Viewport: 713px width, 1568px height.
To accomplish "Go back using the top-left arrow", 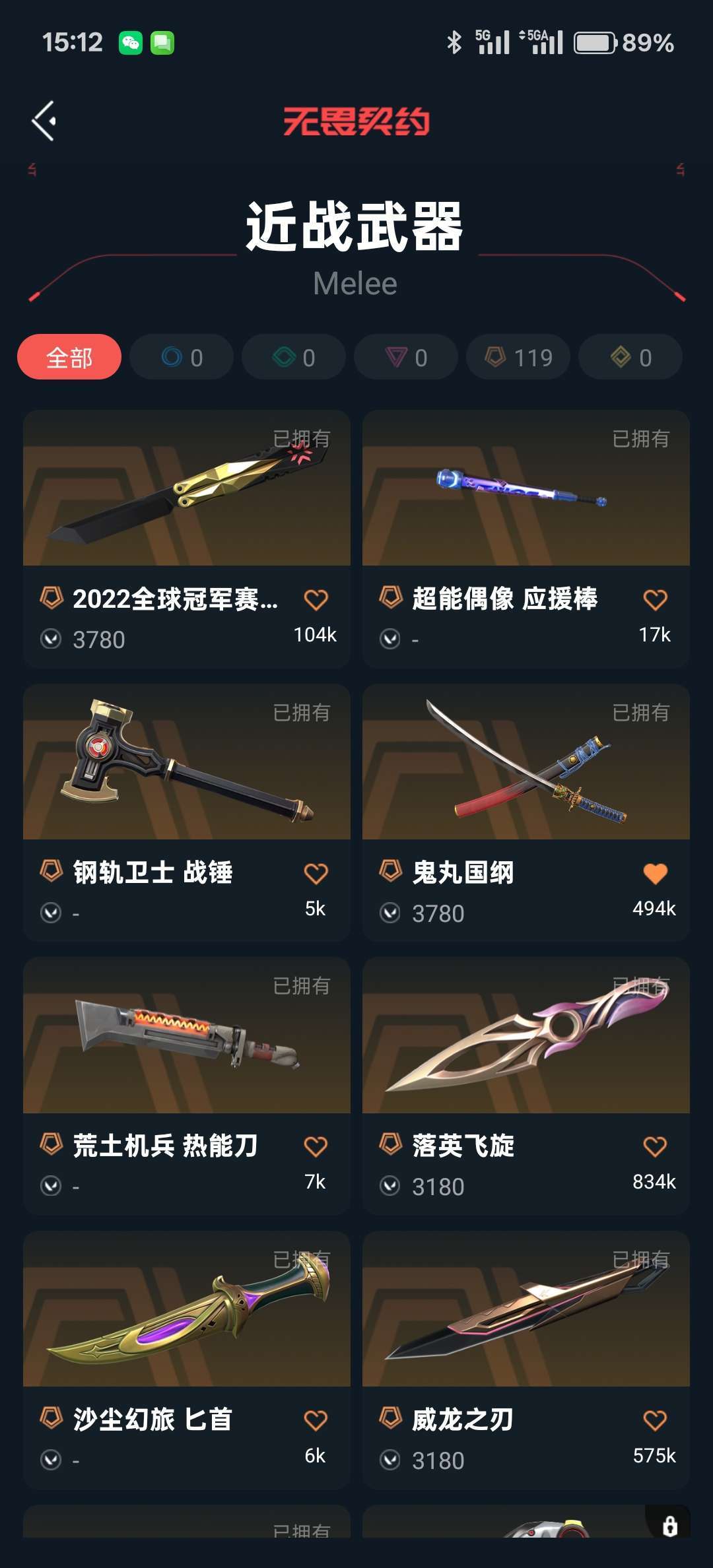I will point(44,121).
